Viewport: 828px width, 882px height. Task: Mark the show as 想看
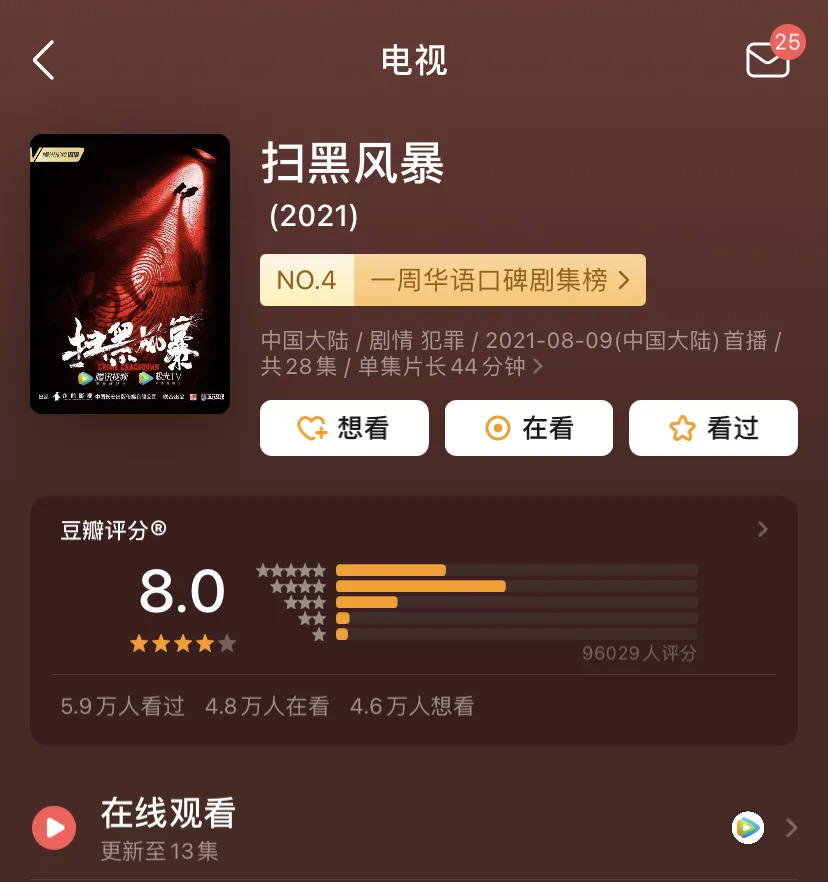pyautogui.click(x=344, y=428)
